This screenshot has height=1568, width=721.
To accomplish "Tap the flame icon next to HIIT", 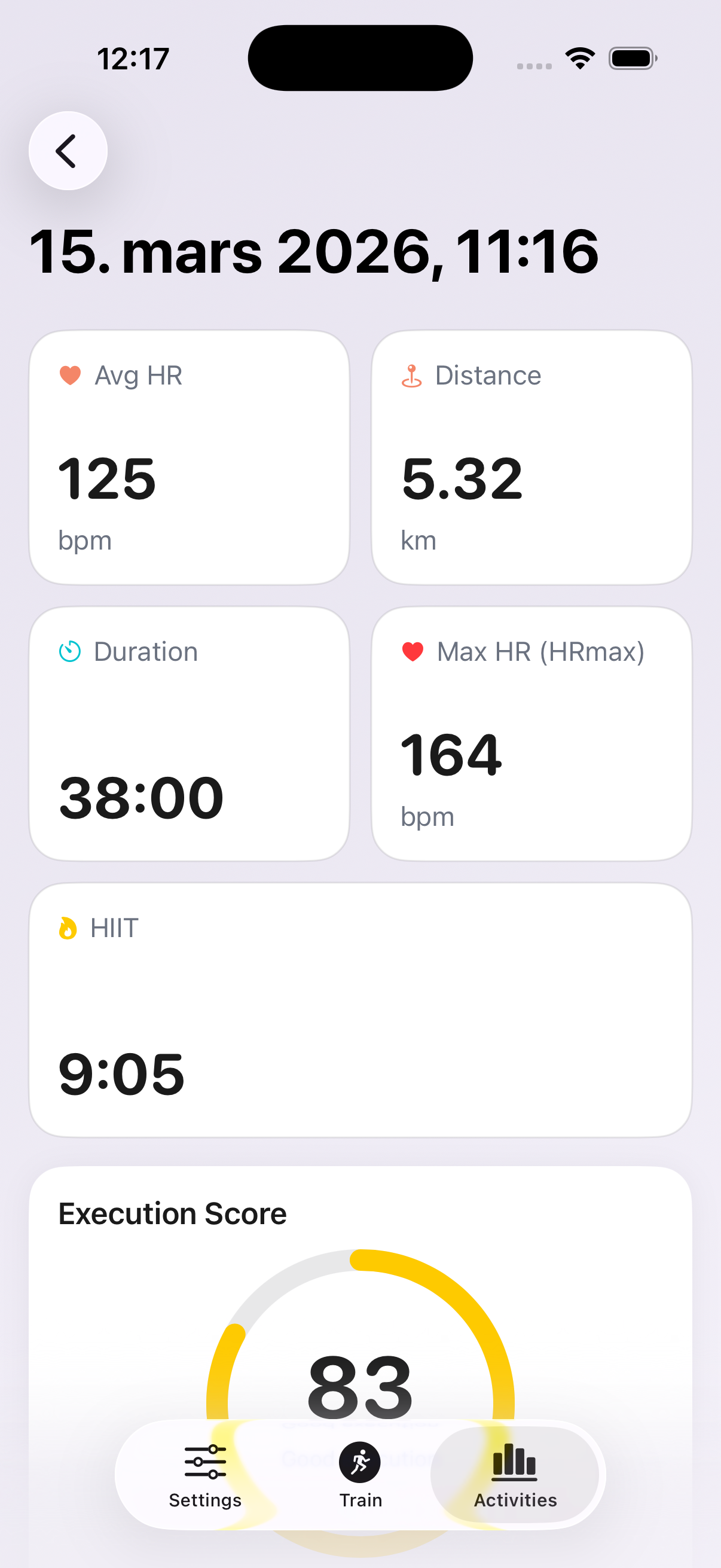I will point(68,928).
